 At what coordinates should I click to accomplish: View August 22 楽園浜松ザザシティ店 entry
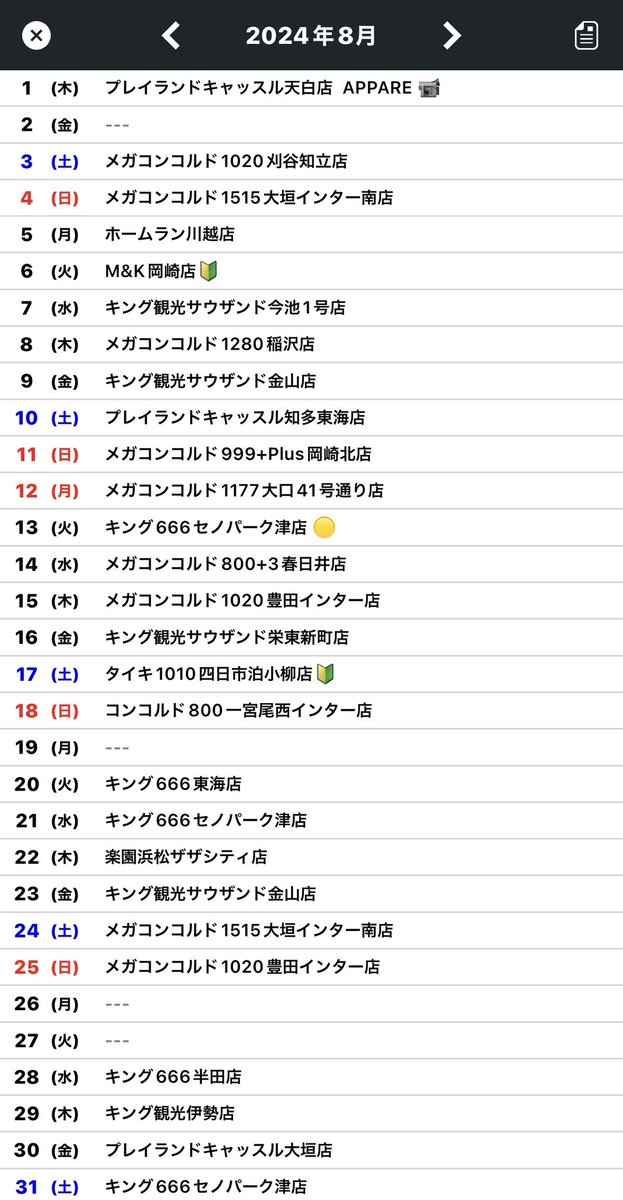point(311,857)
